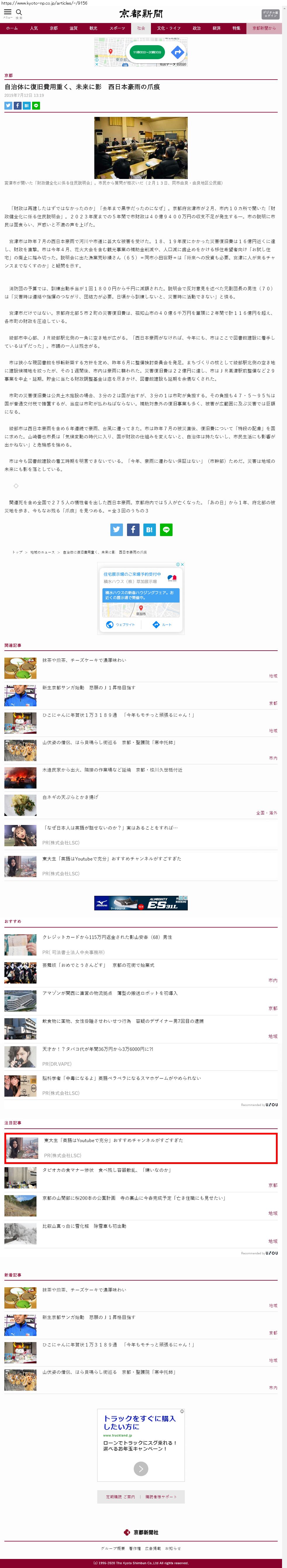Open the search icon in header
This screenshot has width=287, height=1568.
[19, 13]
